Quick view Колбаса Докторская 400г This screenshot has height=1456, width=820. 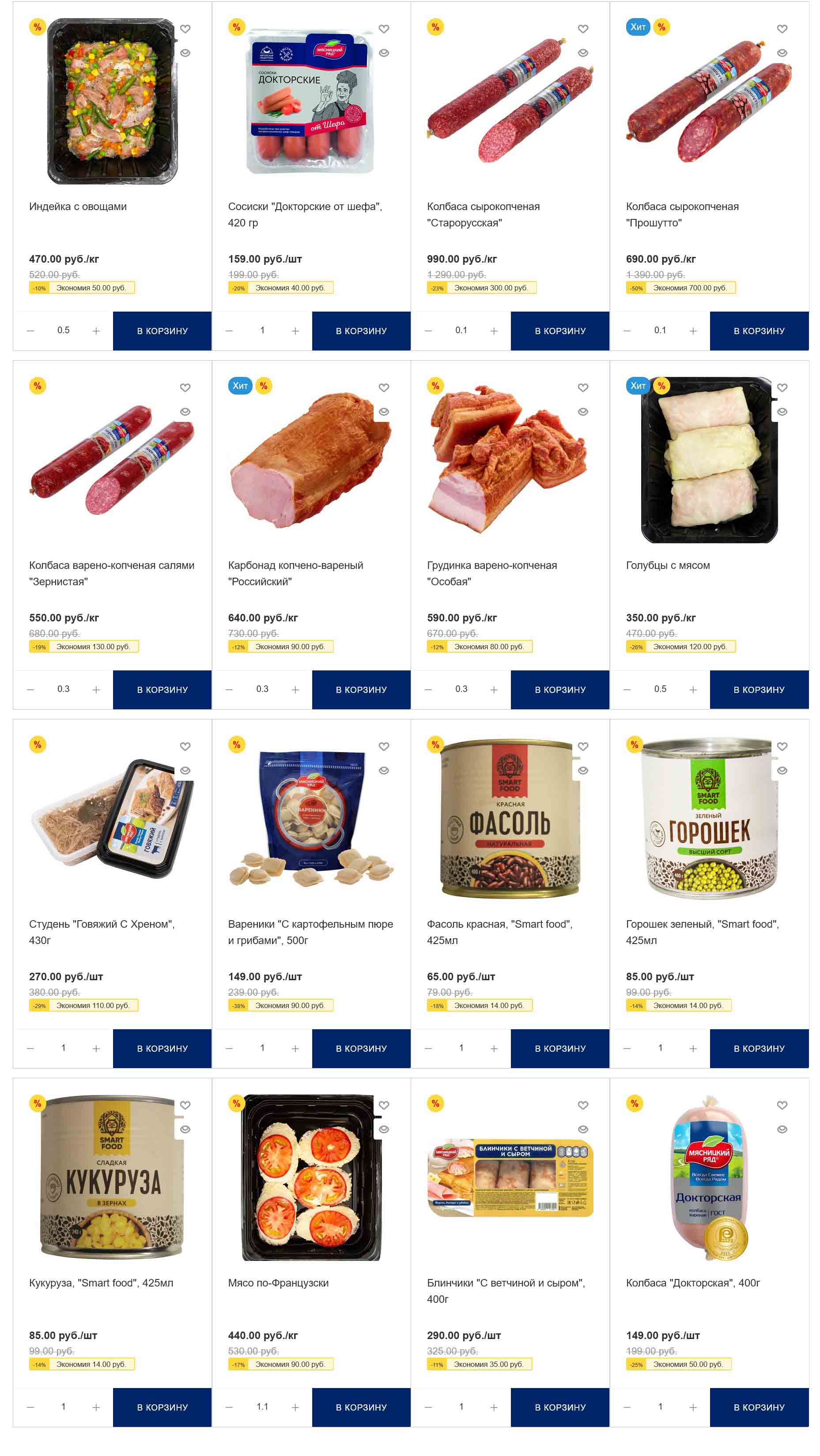coord(782,1129)
